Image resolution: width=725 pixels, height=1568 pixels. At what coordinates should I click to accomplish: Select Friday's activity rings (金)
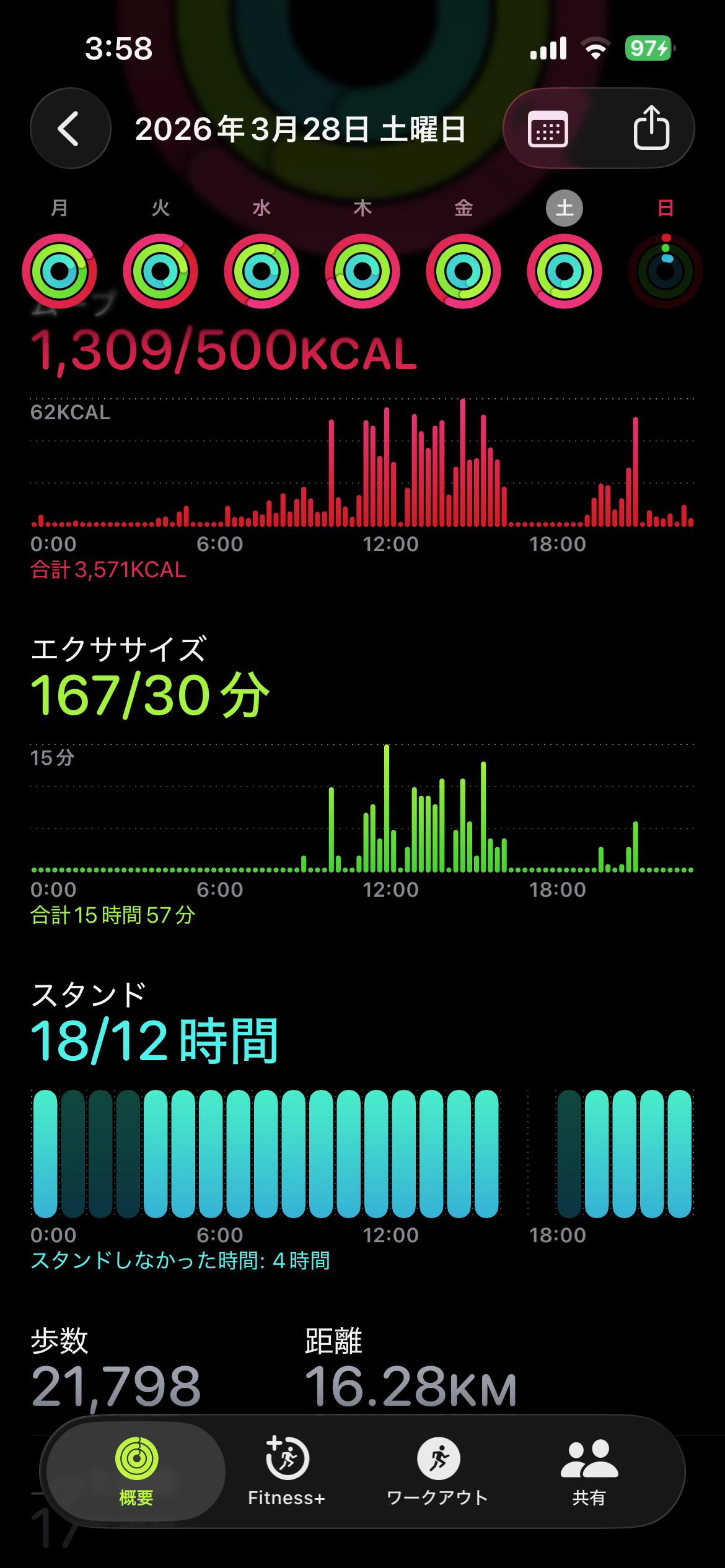point(464,271)
